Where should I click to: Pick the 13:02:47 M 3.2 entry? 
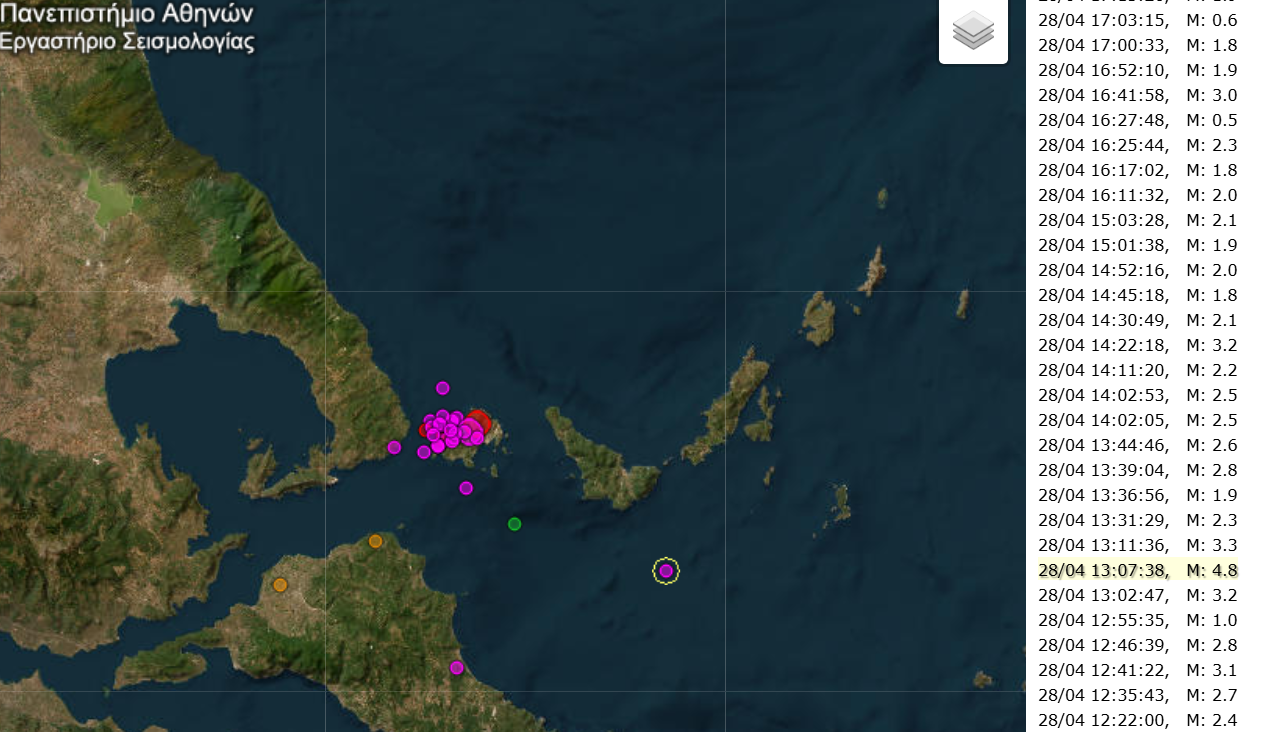coord(1138,595)
